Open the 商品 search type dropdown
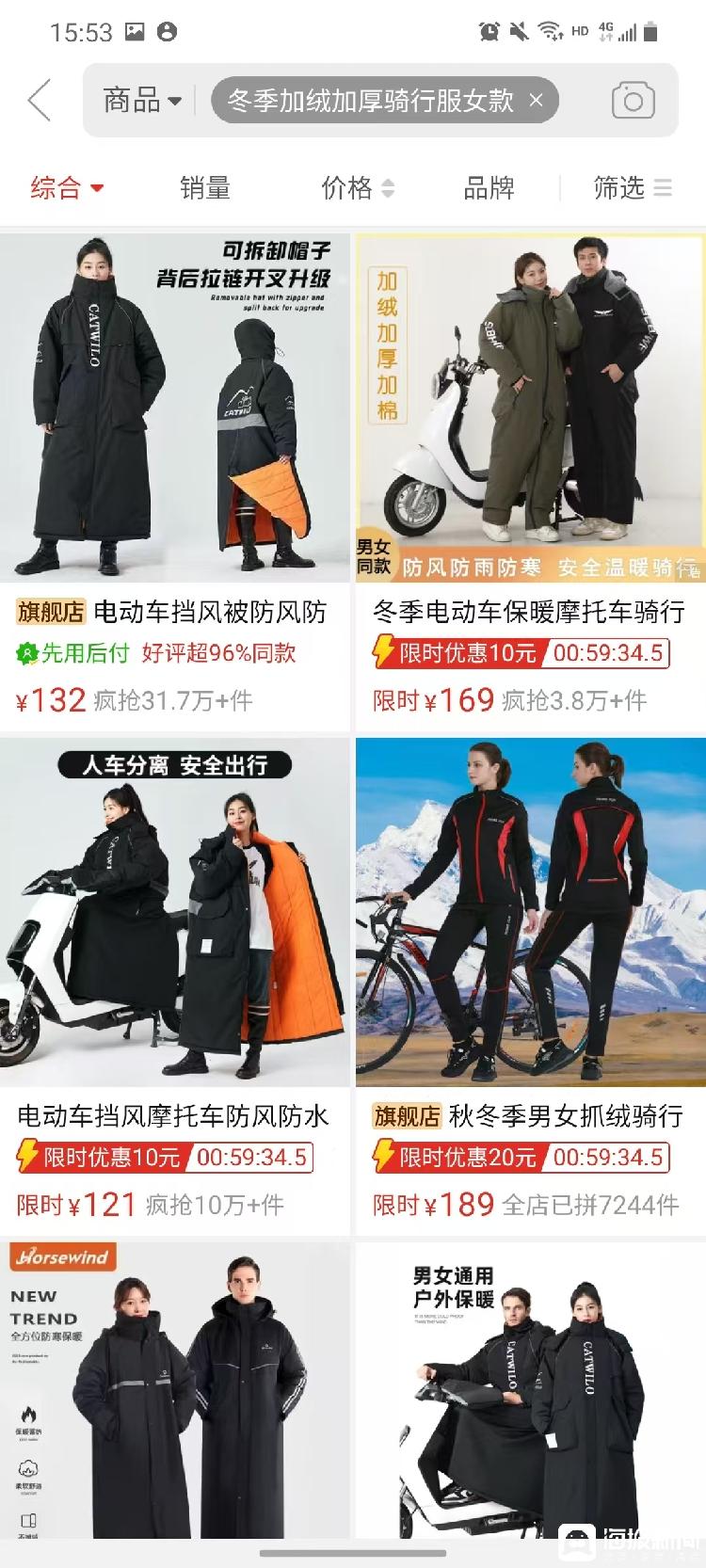Viewport: 706px width, 1568px height. (142, 101)
